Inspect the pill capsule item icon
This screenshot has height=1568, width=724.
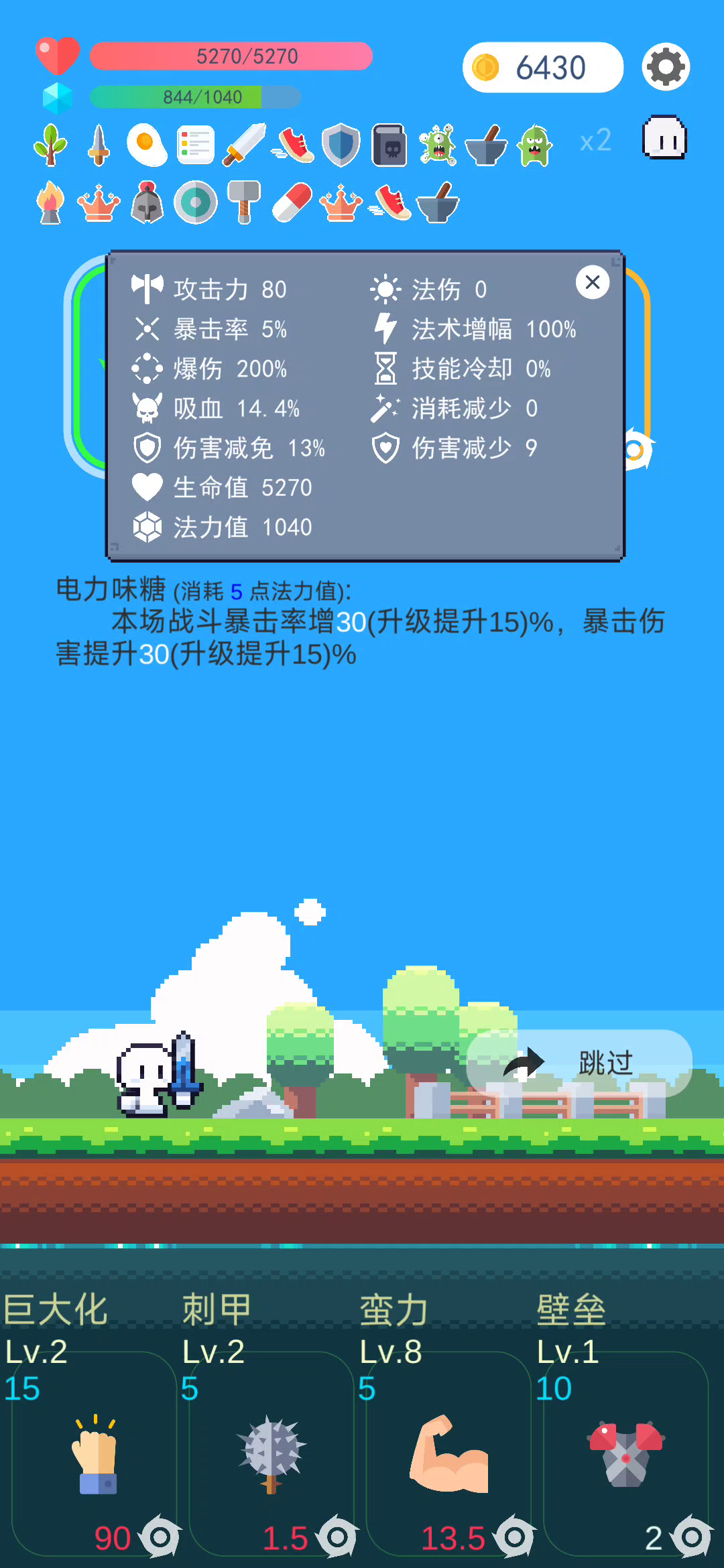click(x=292, y=202)
